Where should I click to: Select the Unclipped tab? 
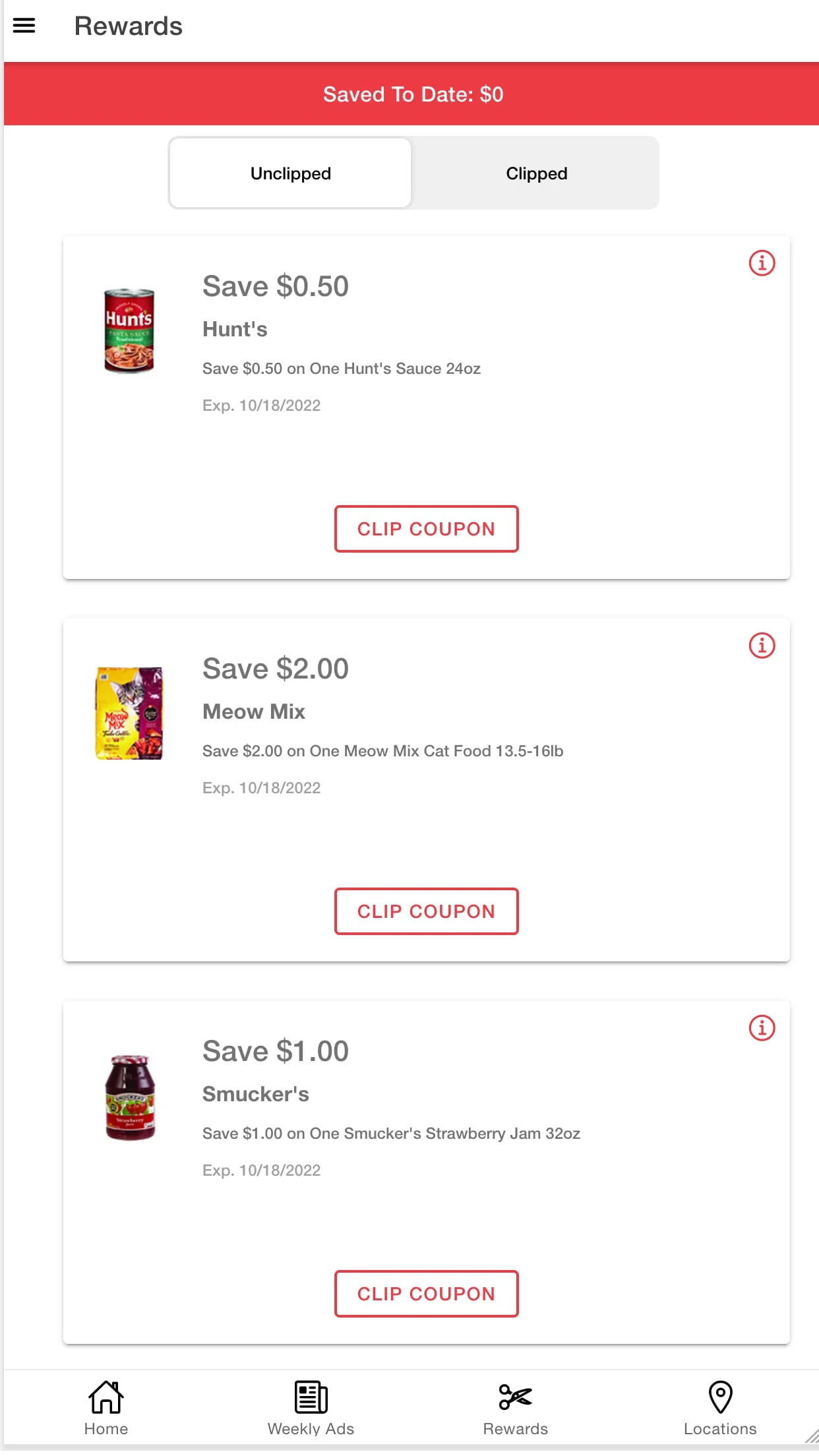(x=290, y=173)
